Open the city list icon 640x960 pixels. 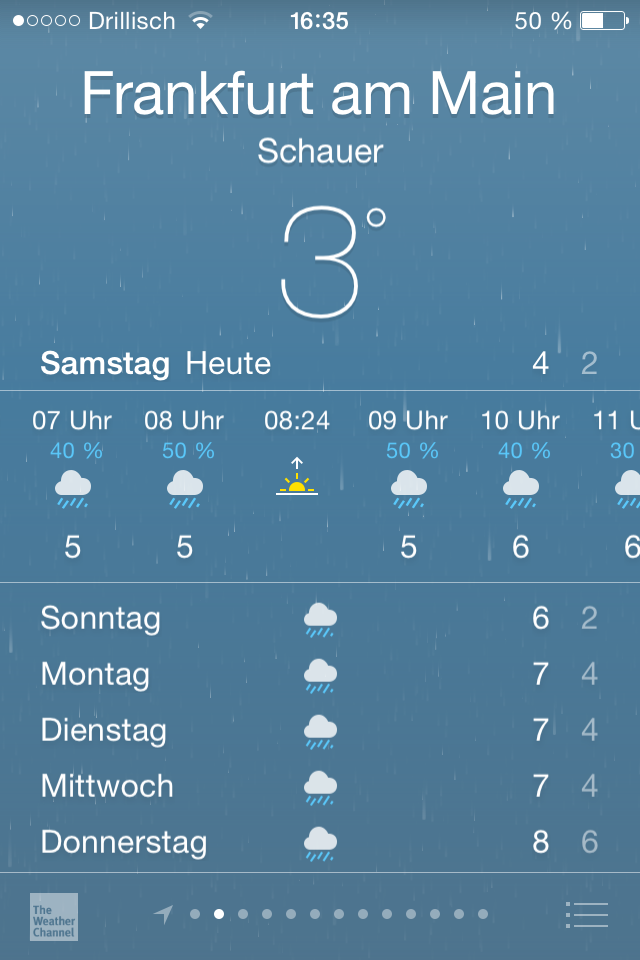tap(587, 914)
